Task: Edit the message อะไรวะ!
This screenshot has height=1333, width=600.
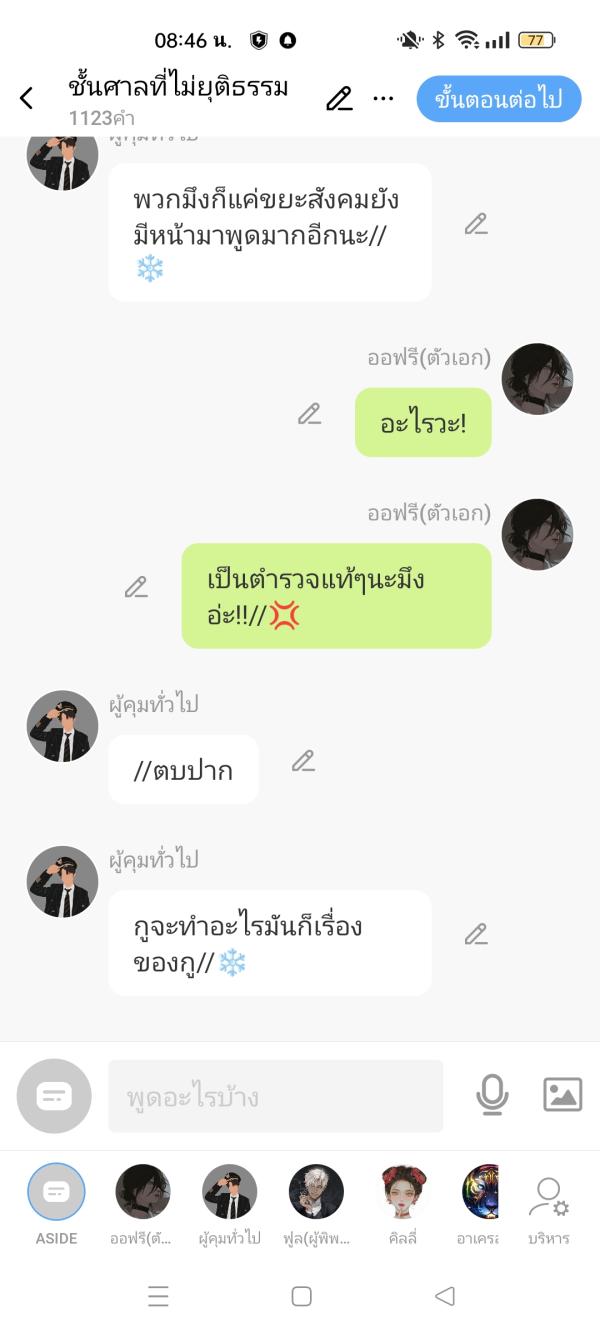Action: [310, 414]
